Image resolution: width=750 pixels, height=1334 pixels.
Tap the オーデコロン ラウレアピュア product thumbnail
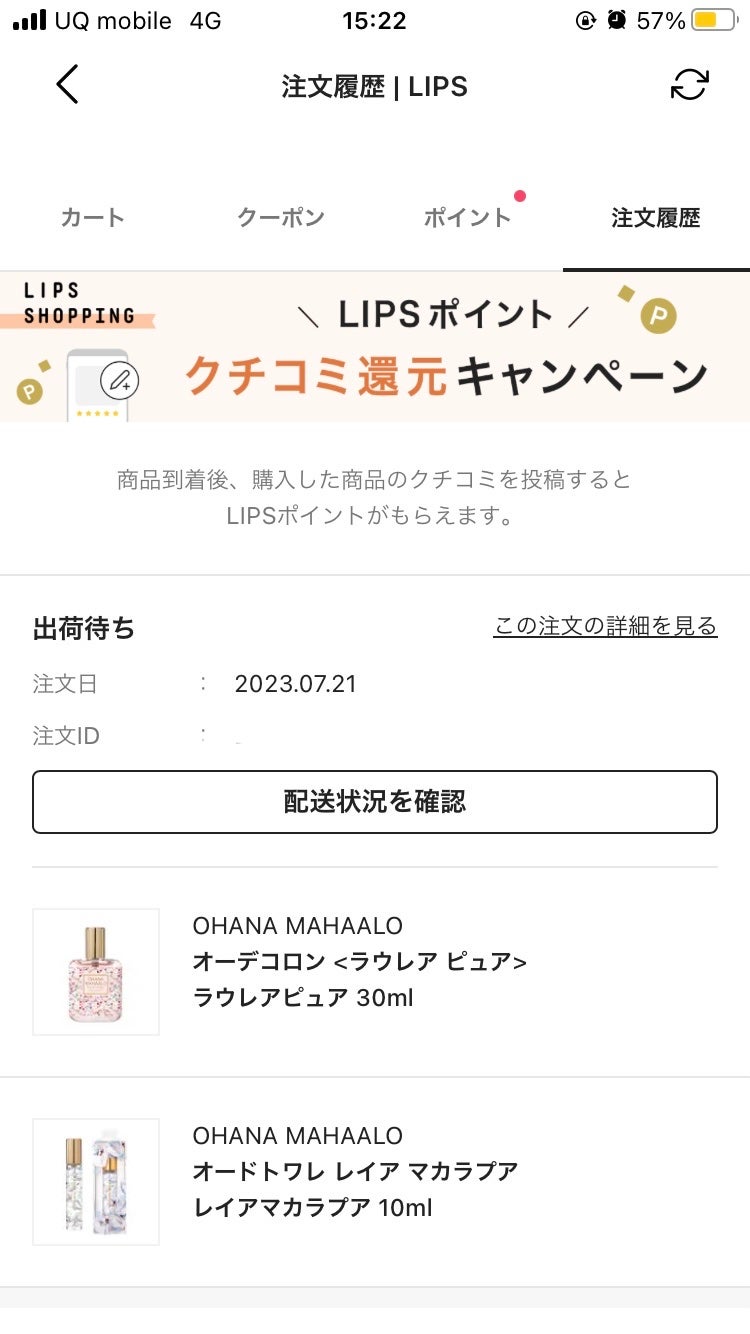pyautogui.click(x=96, y=971)
